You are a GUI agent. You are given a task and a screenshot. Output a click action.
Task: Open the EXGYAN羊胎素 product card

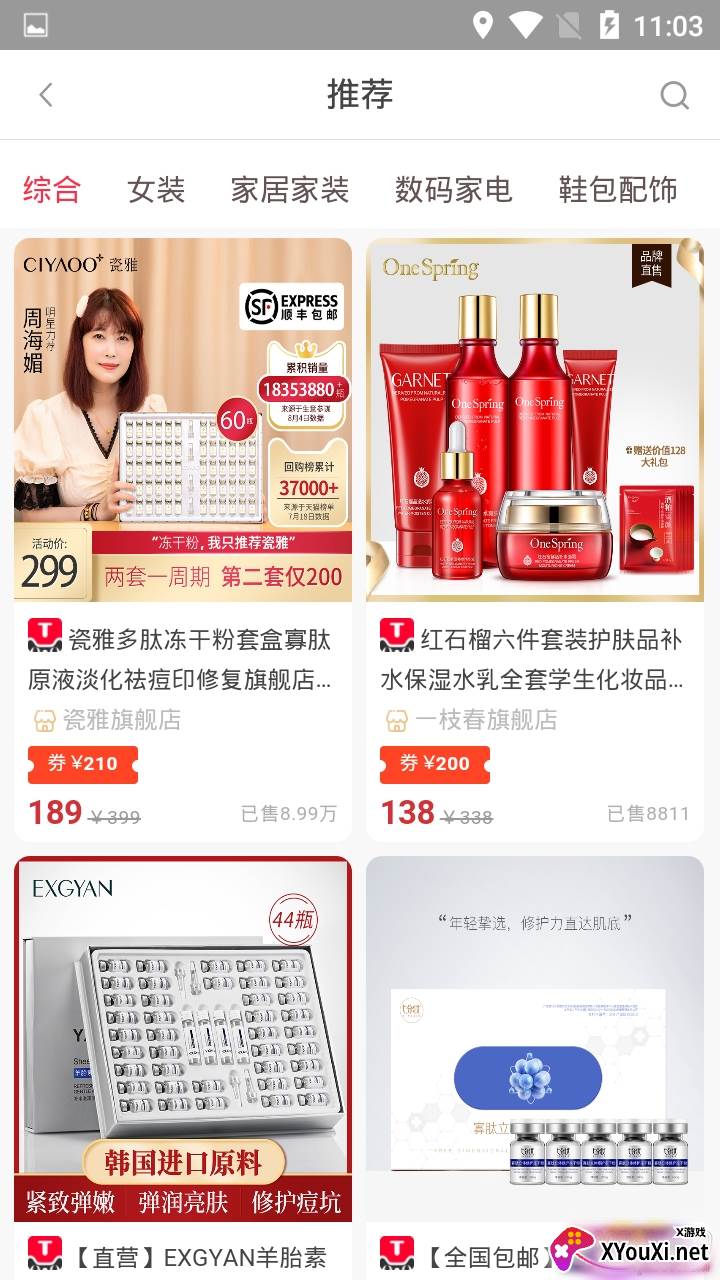[x=183, y=1040]
